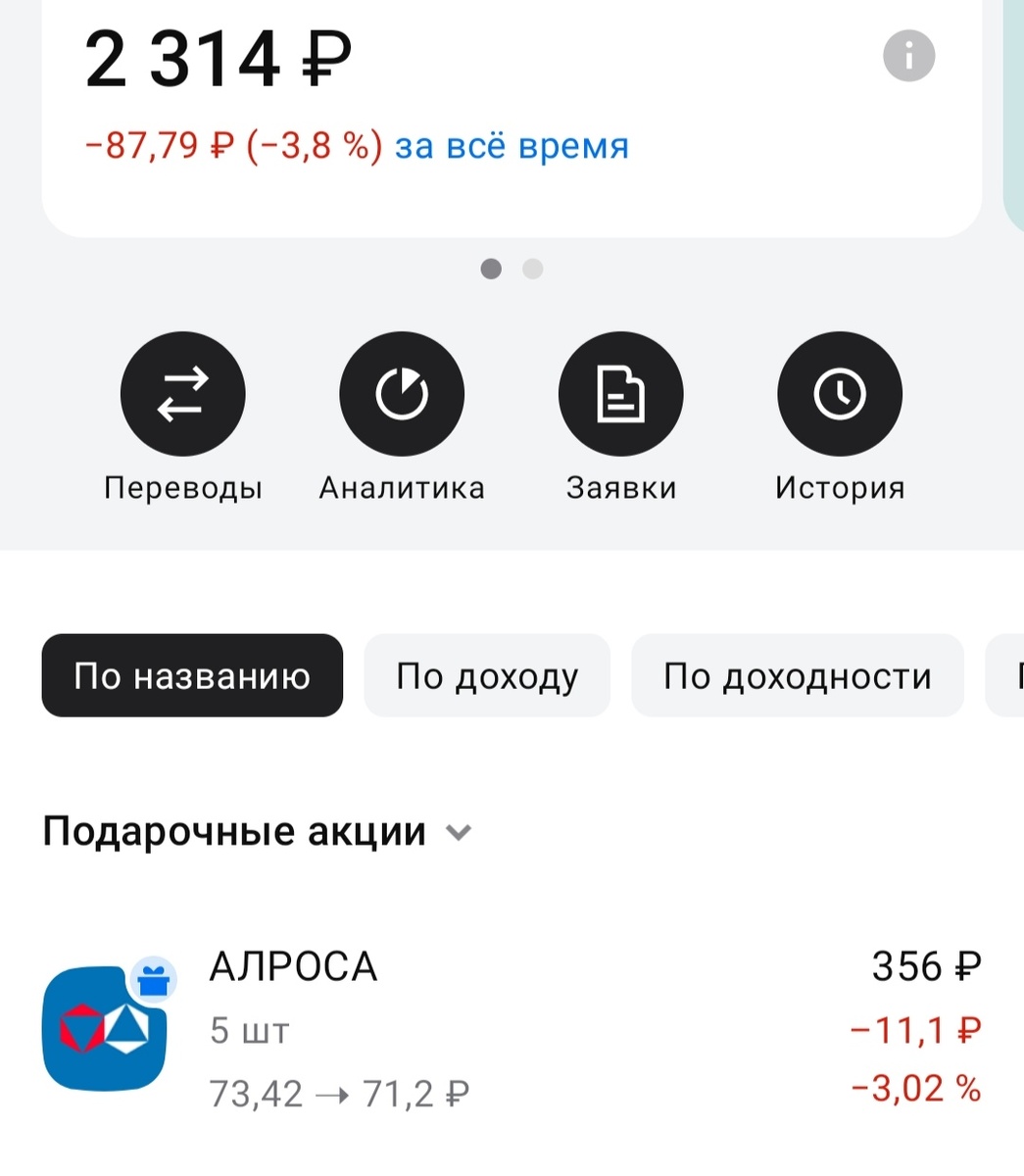Viewport: 1024px width, 1176px height.
Task: Open Аналитика portfolio analytics
Action: (x=402, y=394)
